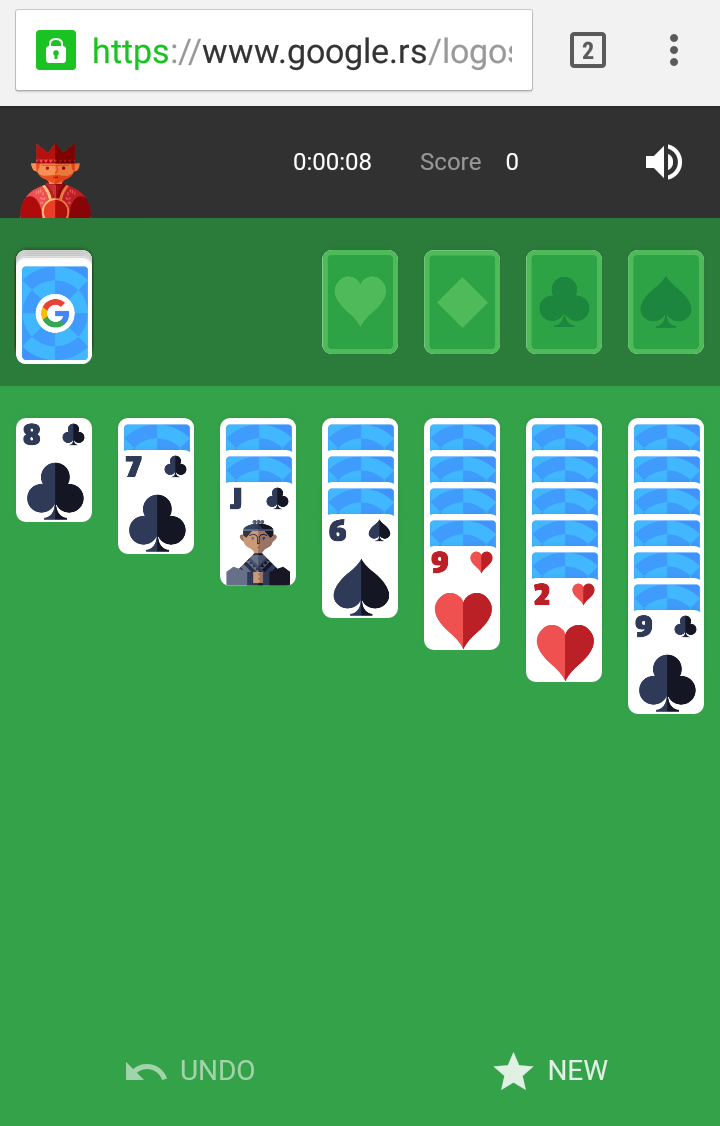
Task: Select the 9 of hearts card
Action: tap(462, 600)
